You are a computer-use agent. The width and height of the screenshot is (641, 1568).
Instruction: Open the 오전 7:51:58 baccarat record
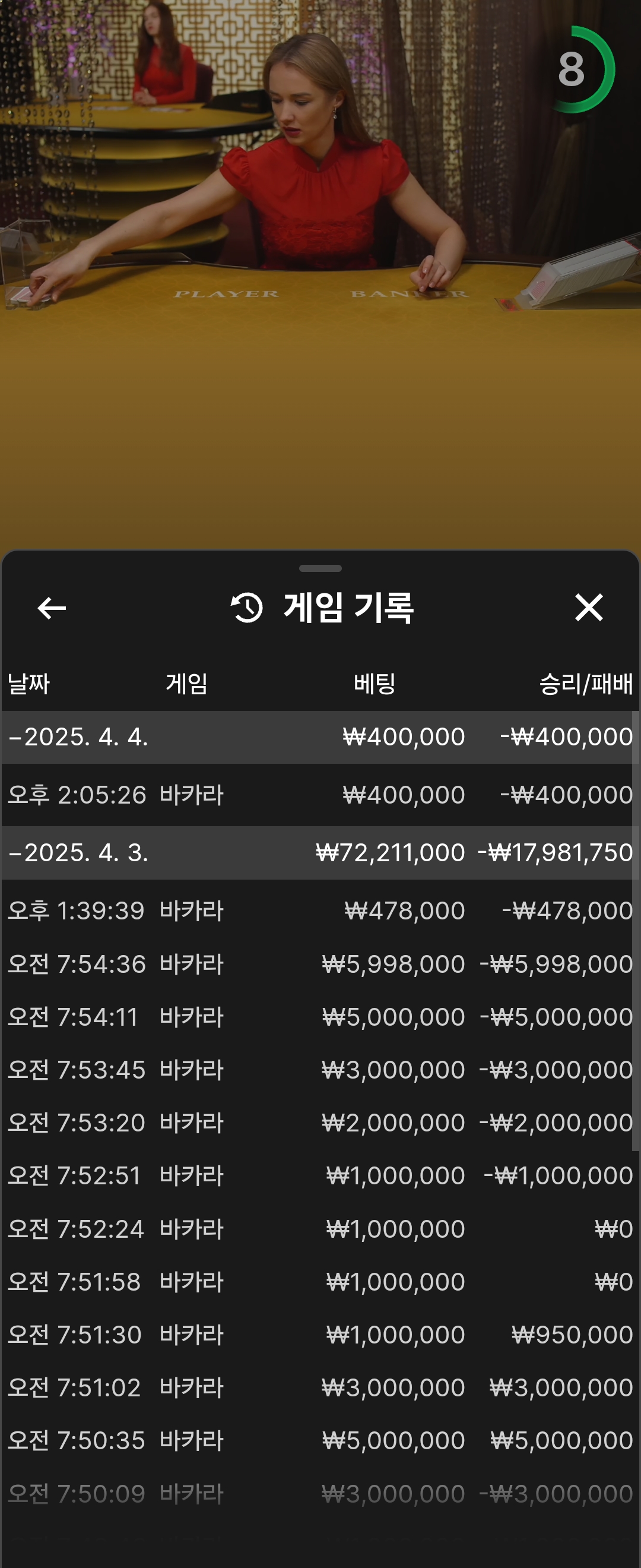click(320, 1282)
